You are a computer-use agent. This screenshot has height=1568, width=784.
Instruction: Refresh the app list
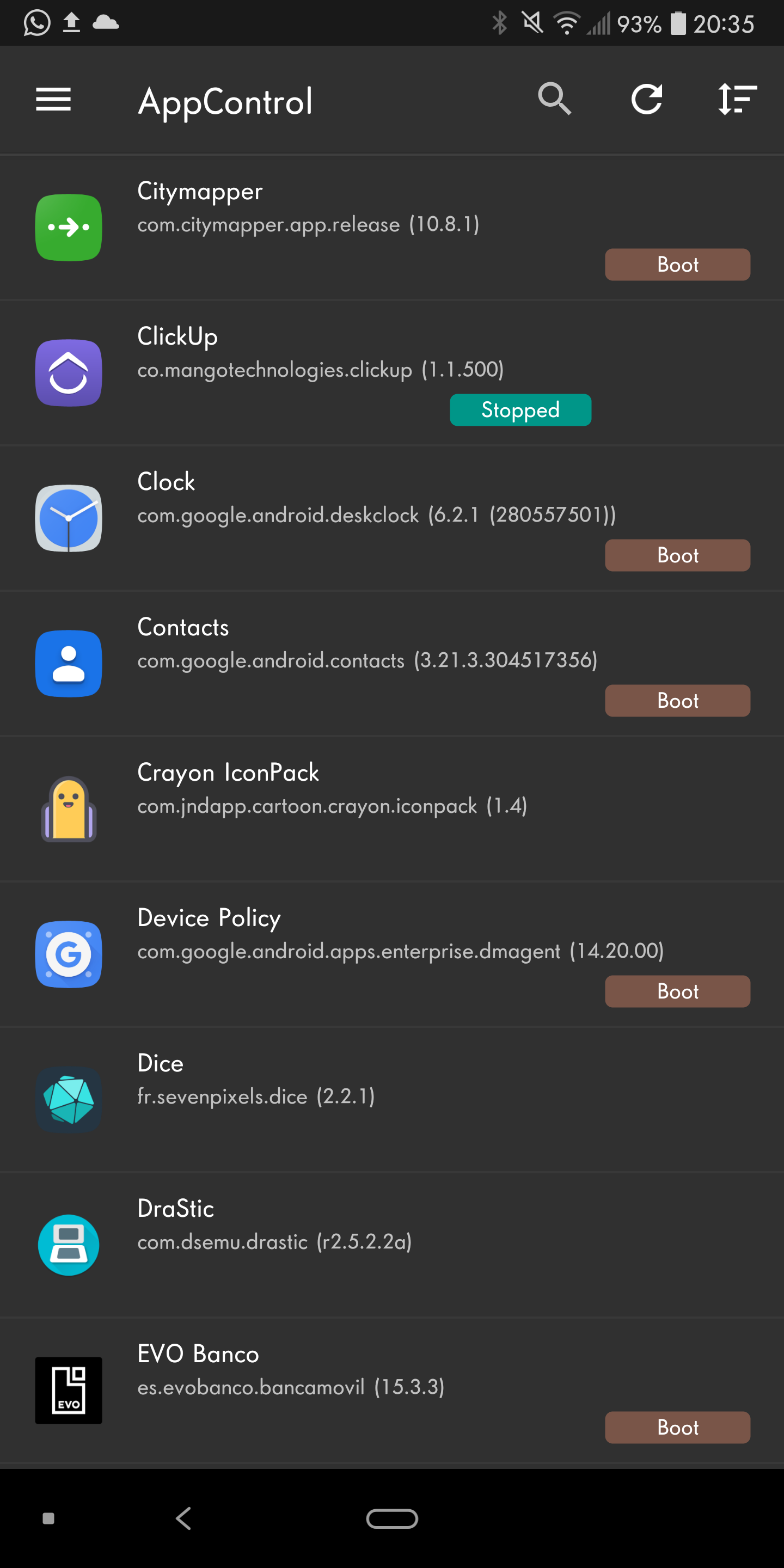[646, 99]
